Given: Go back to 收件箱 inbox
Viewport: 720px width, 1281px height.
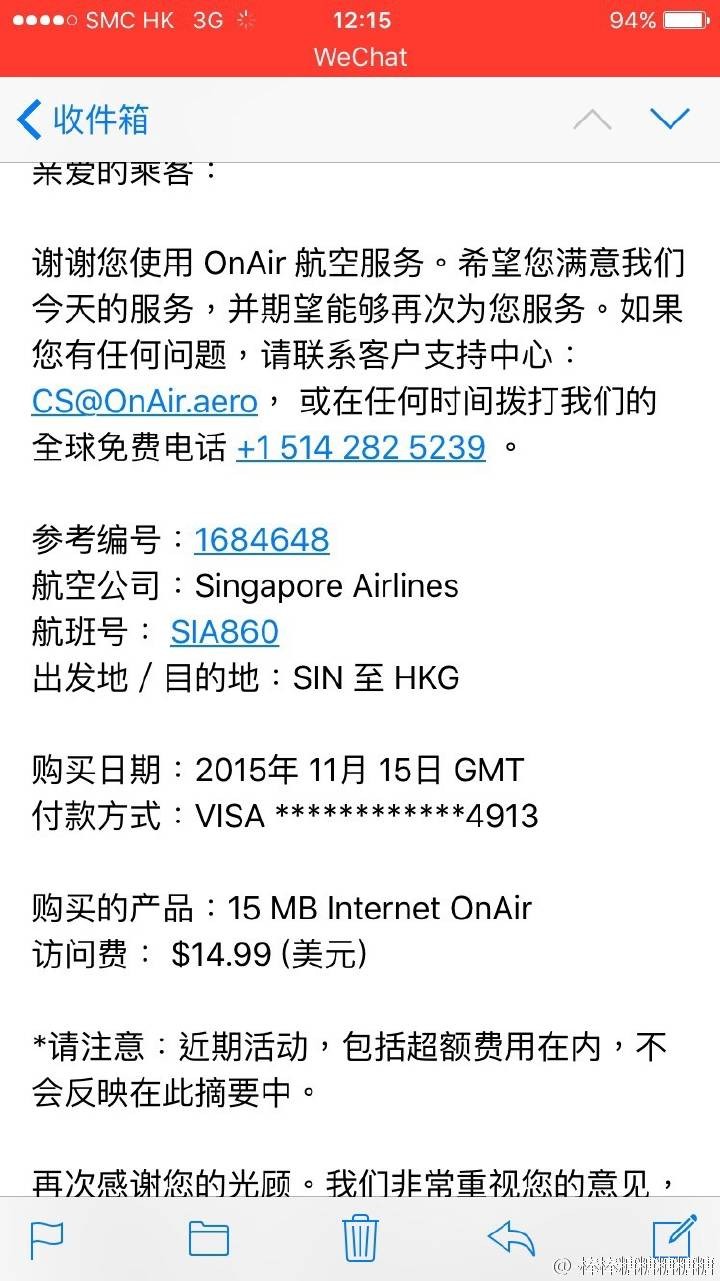Looking at the screenshot, I should coord(84,120).
